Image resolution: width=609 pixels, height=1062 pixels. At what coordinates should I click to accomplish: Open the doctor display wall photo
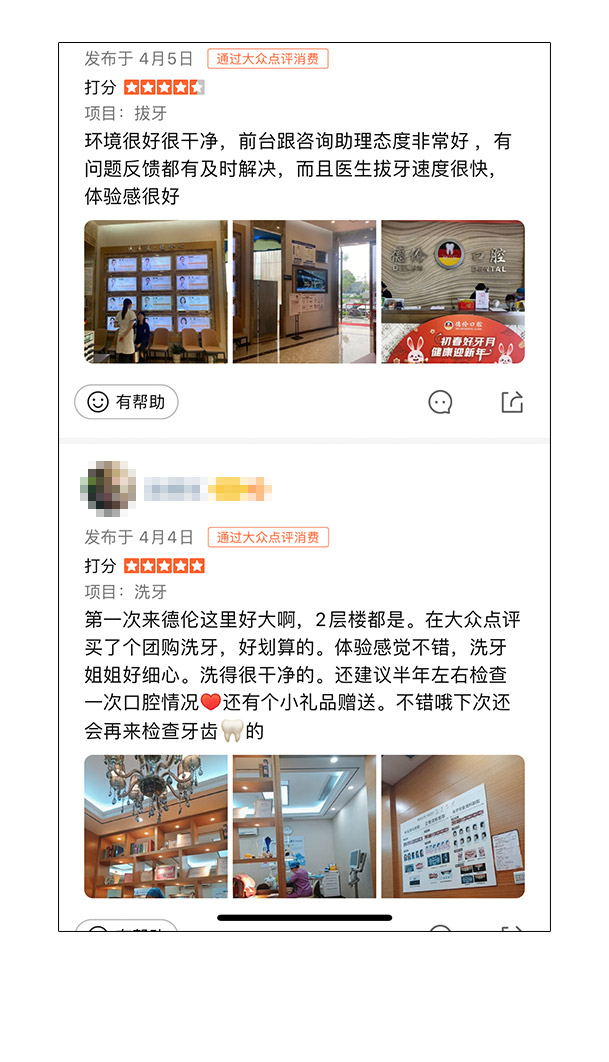(x=156, y=291)
